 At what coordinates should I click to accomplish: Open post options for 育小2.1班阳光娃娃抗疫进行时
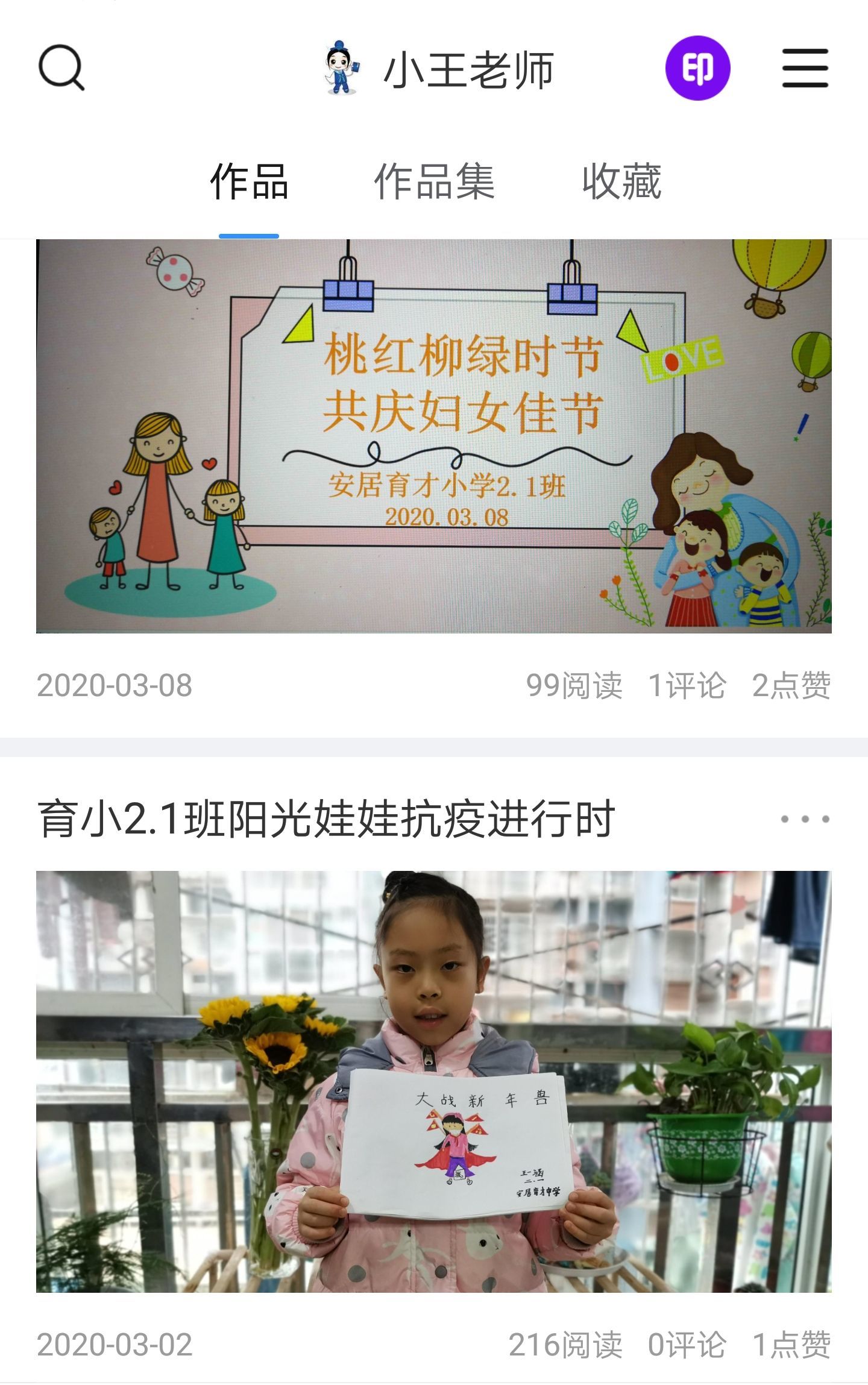(x=805, y=819)
